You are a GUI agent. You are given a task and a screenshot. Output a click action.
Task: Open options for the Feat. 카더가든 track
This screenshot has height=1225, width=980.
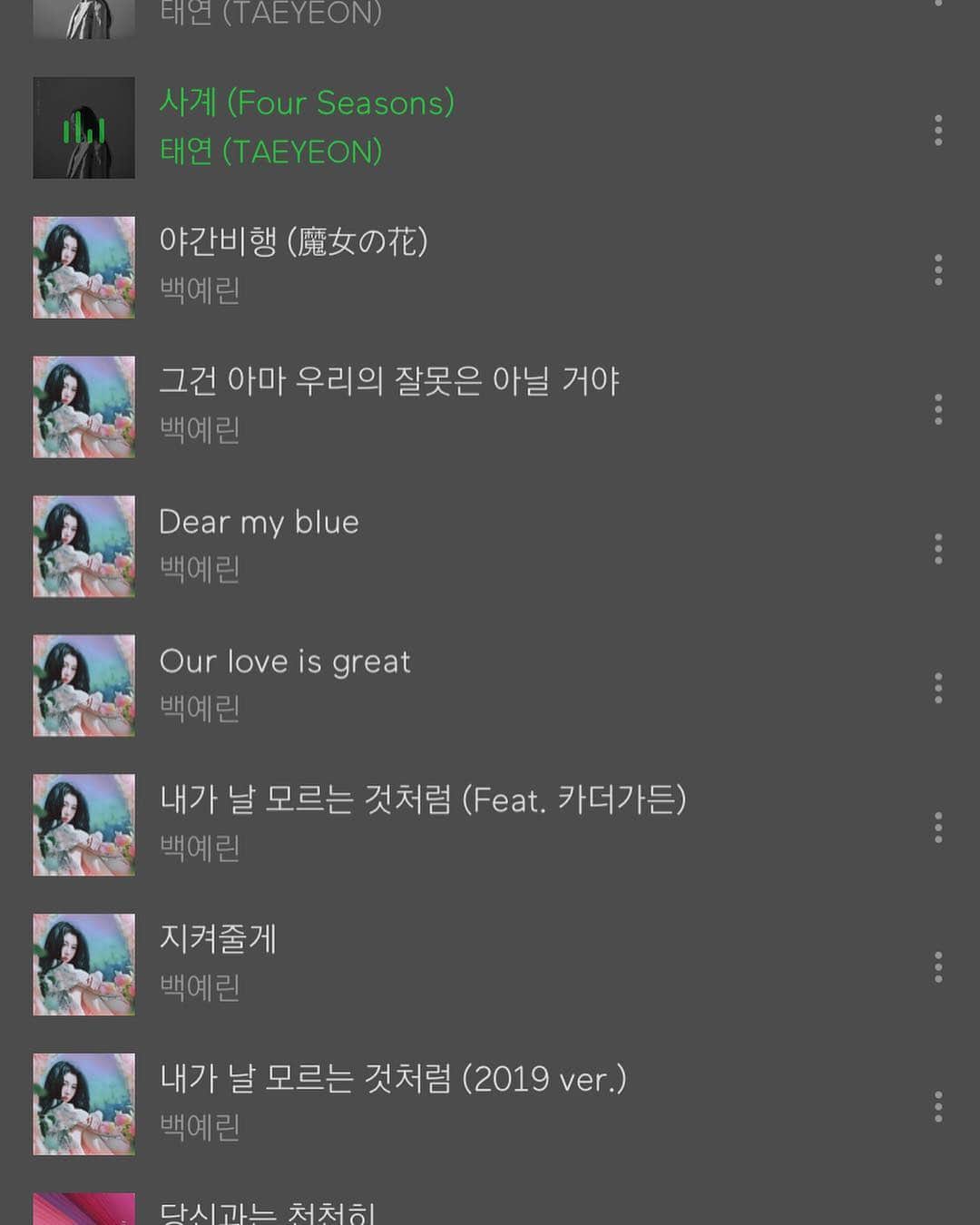pyautogui.click(x=938, y=828)
